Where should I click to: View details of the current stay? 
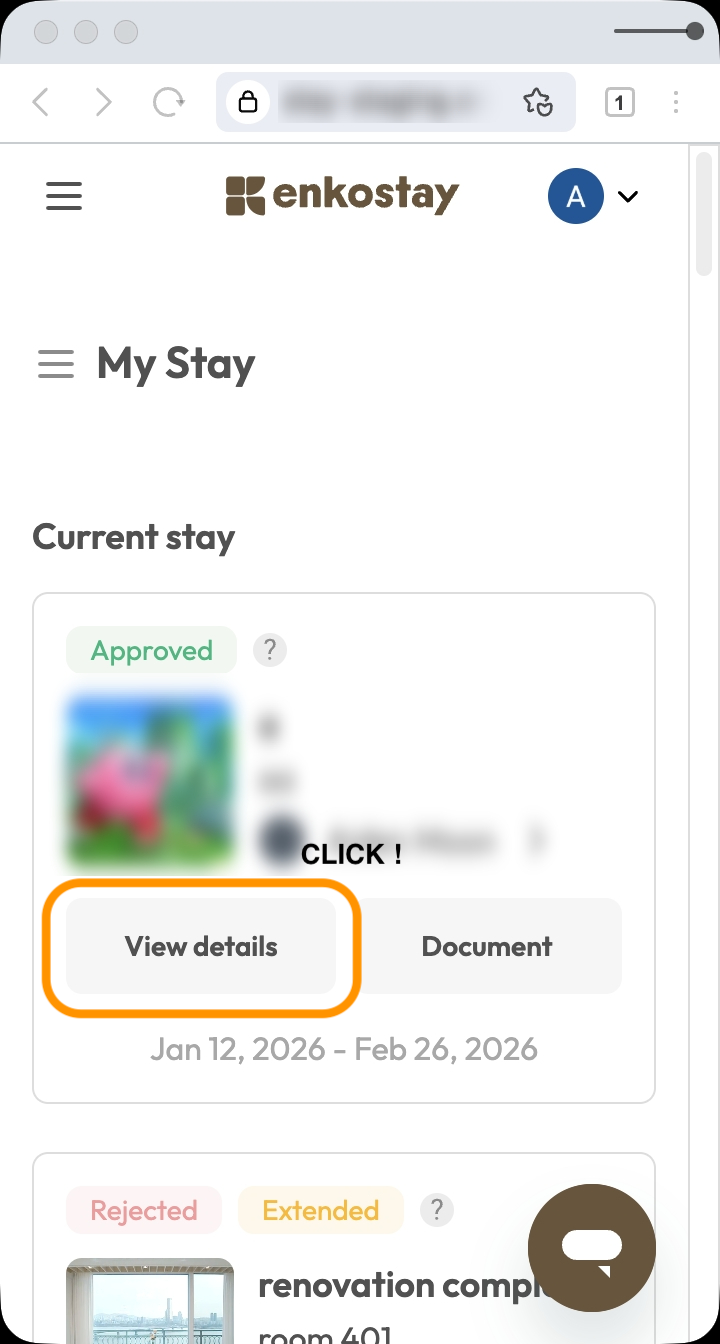coord(201,946)
